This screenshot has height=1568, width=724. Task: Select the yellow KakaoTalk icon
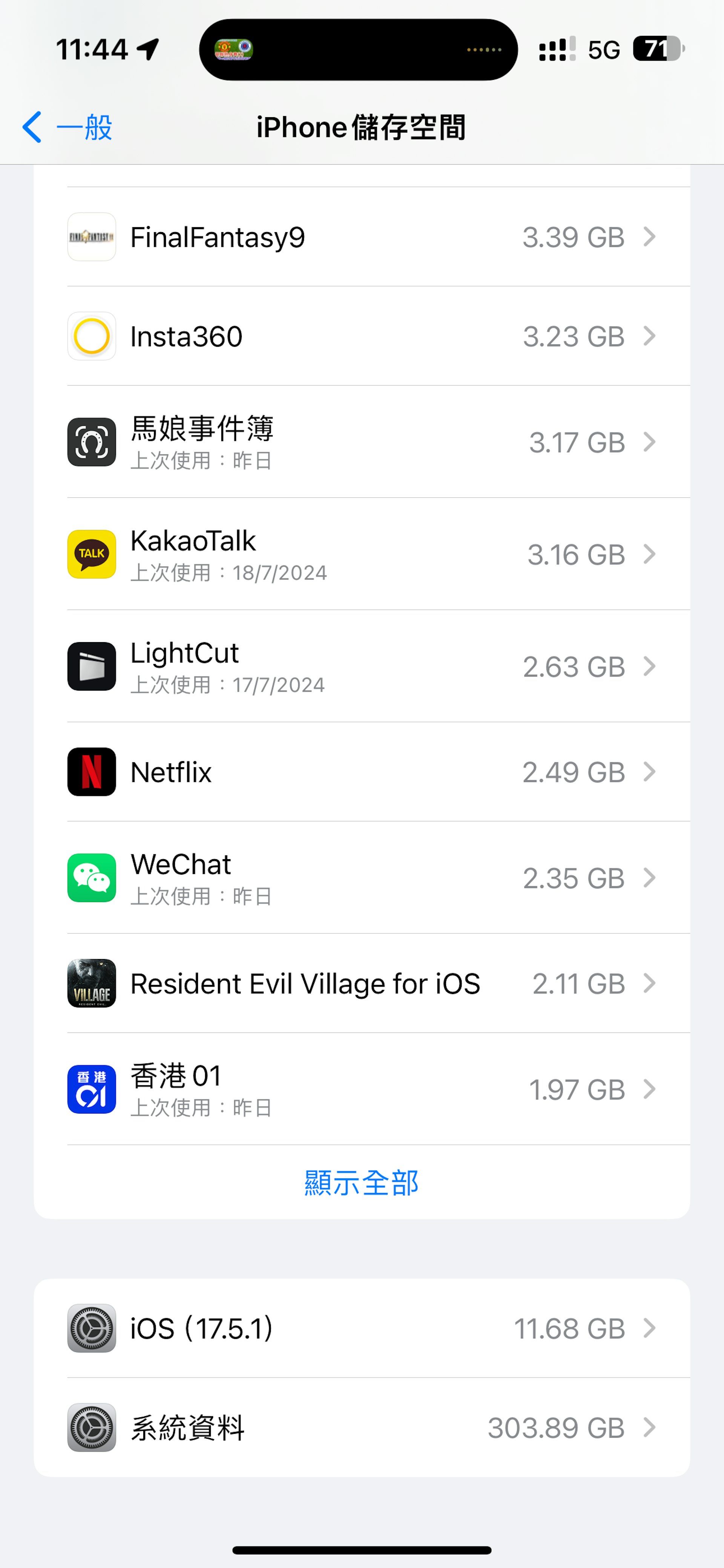pos(91,554)
